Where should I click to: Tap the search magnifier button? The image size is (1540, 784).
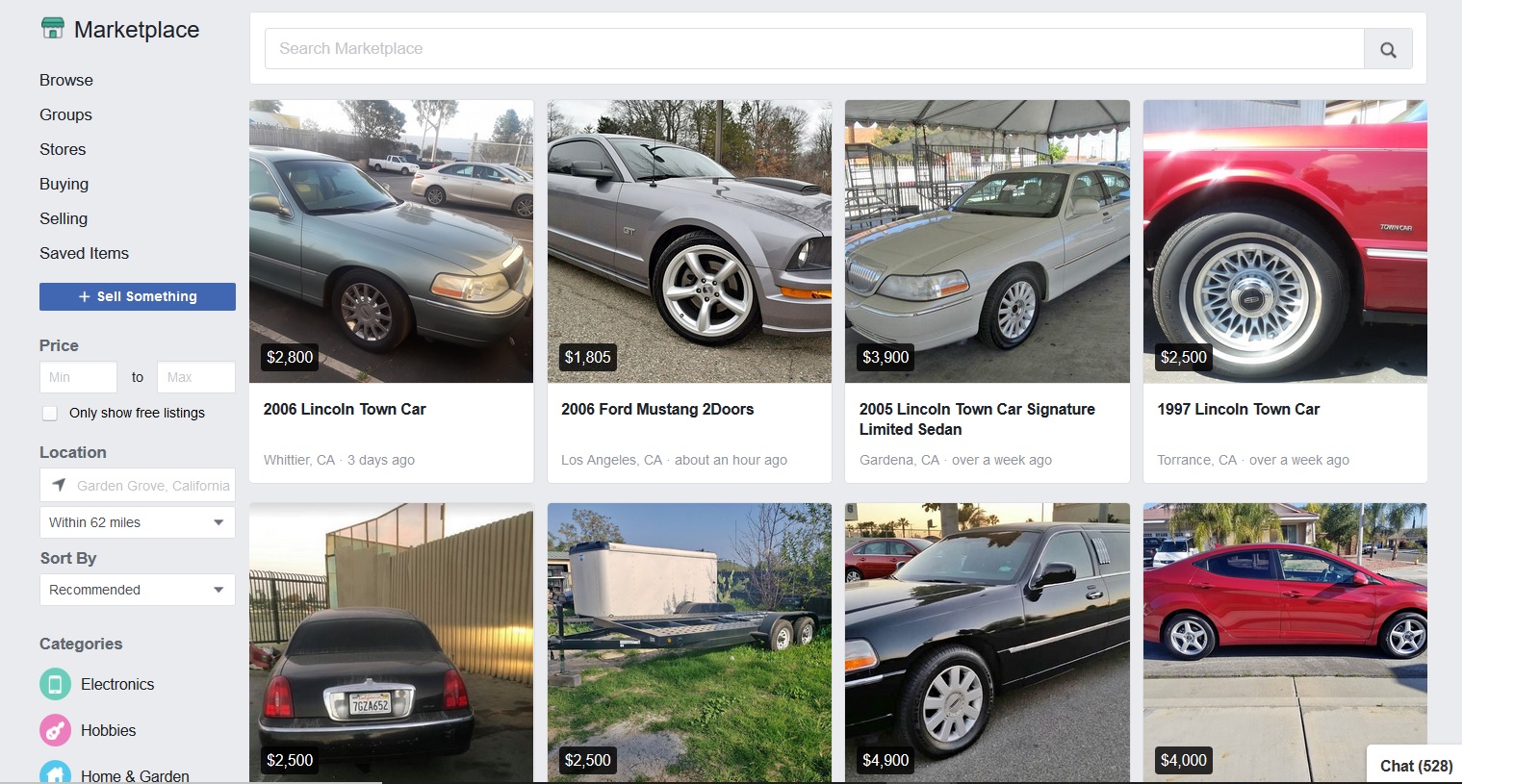point(1387,49)
